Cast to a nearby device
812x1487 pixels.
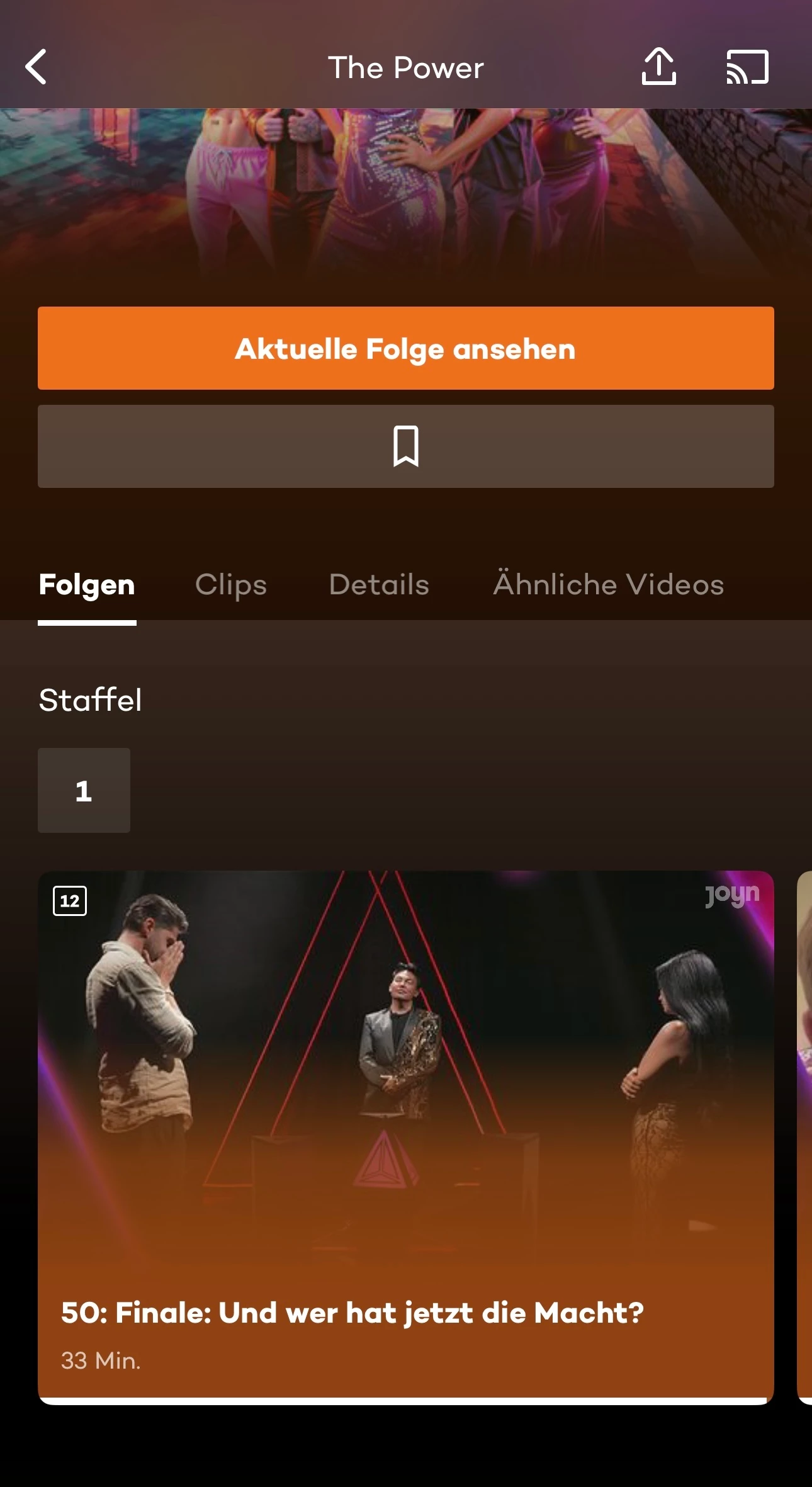[747, 67]
